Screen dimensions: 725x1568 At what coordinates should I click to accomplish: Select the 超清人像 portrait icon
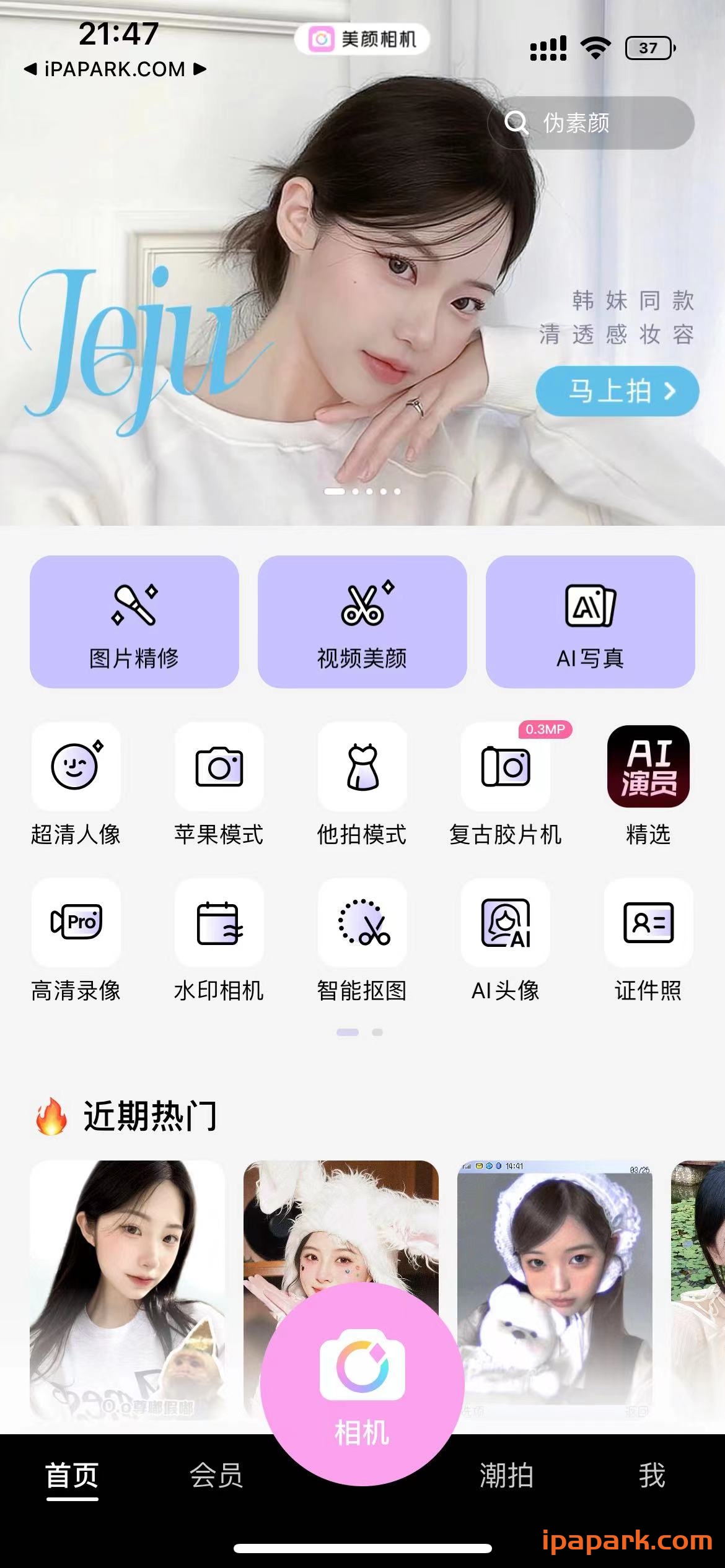(x=76, y=768)
